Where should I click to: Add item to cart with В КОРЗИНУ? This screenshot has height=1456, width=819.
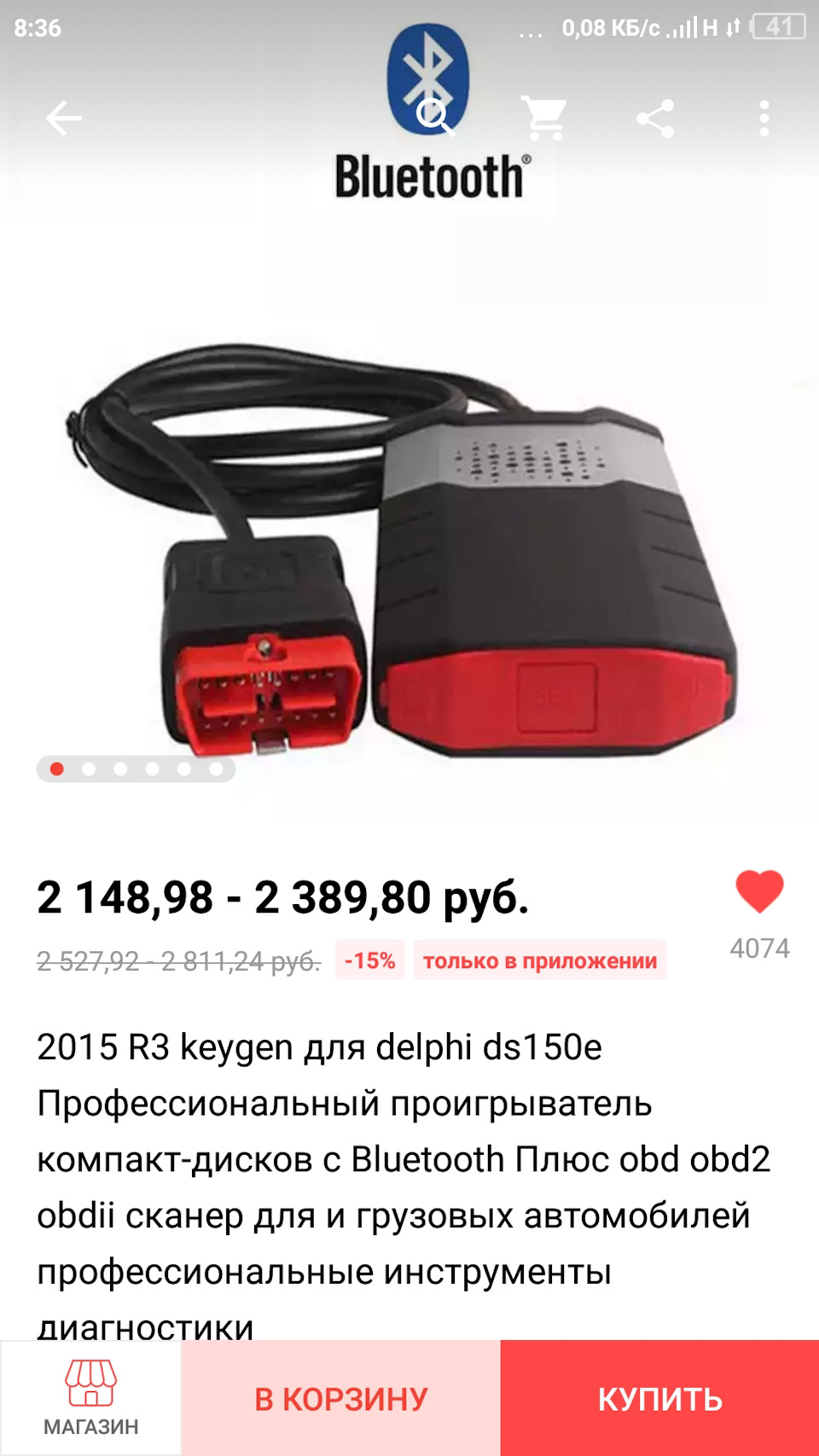tap(341, 1398)
